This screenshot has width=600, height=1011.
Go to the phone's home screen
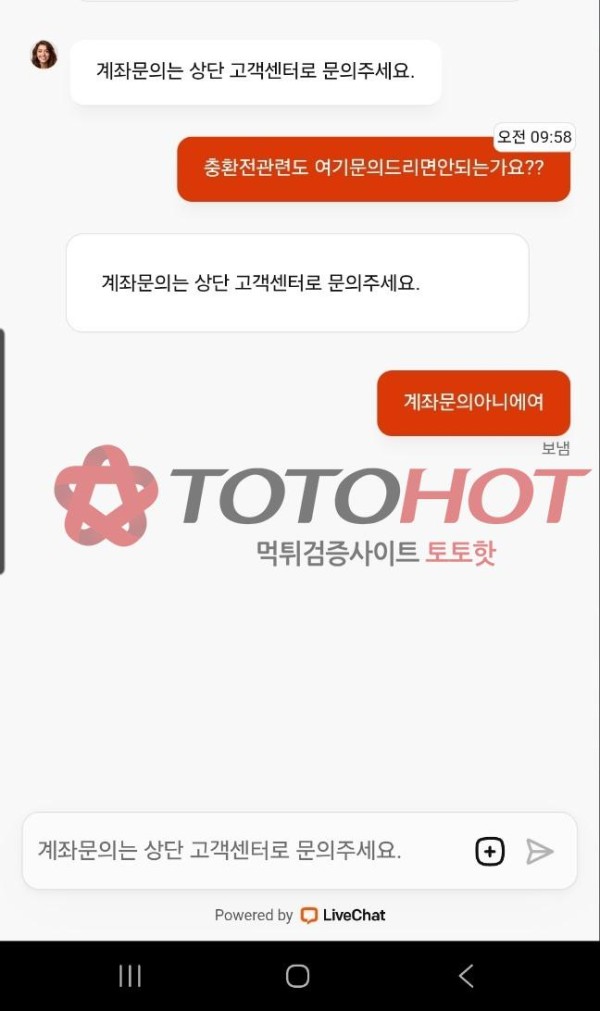297,976
